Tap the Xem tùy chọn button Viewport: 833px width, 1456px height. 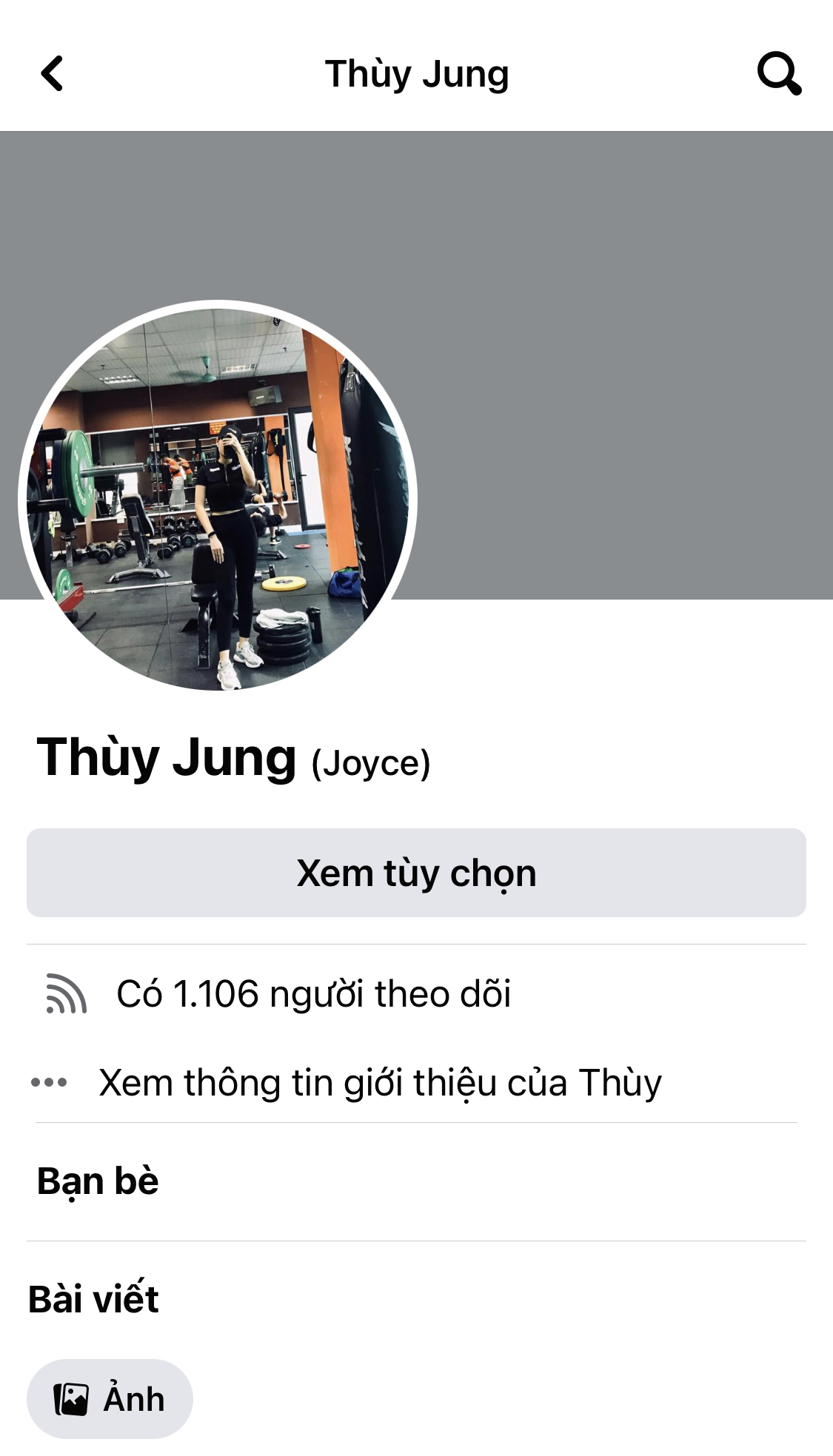click(416, 873)
